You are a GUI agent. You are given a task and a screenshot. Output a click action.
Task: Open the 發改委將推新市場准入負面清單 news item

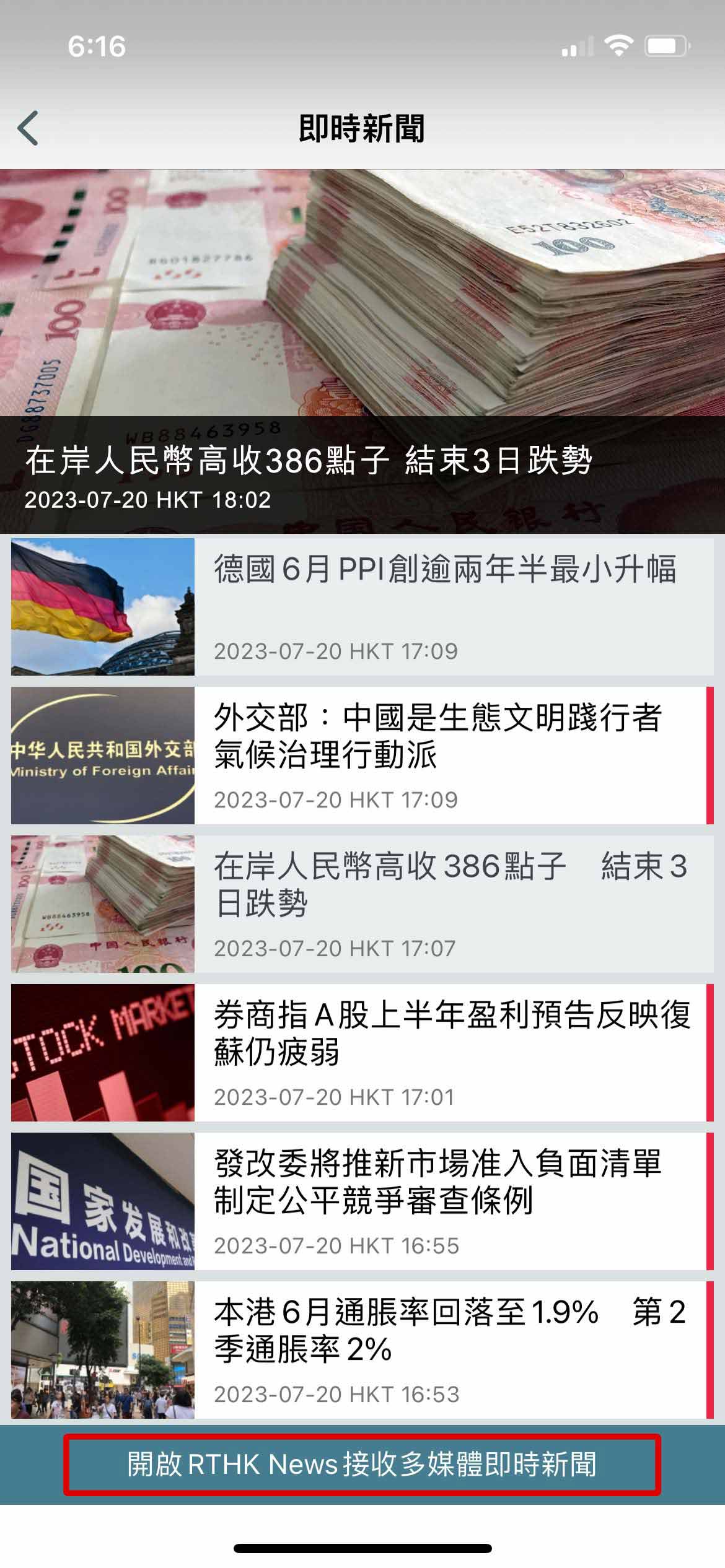coord(362,1201)
